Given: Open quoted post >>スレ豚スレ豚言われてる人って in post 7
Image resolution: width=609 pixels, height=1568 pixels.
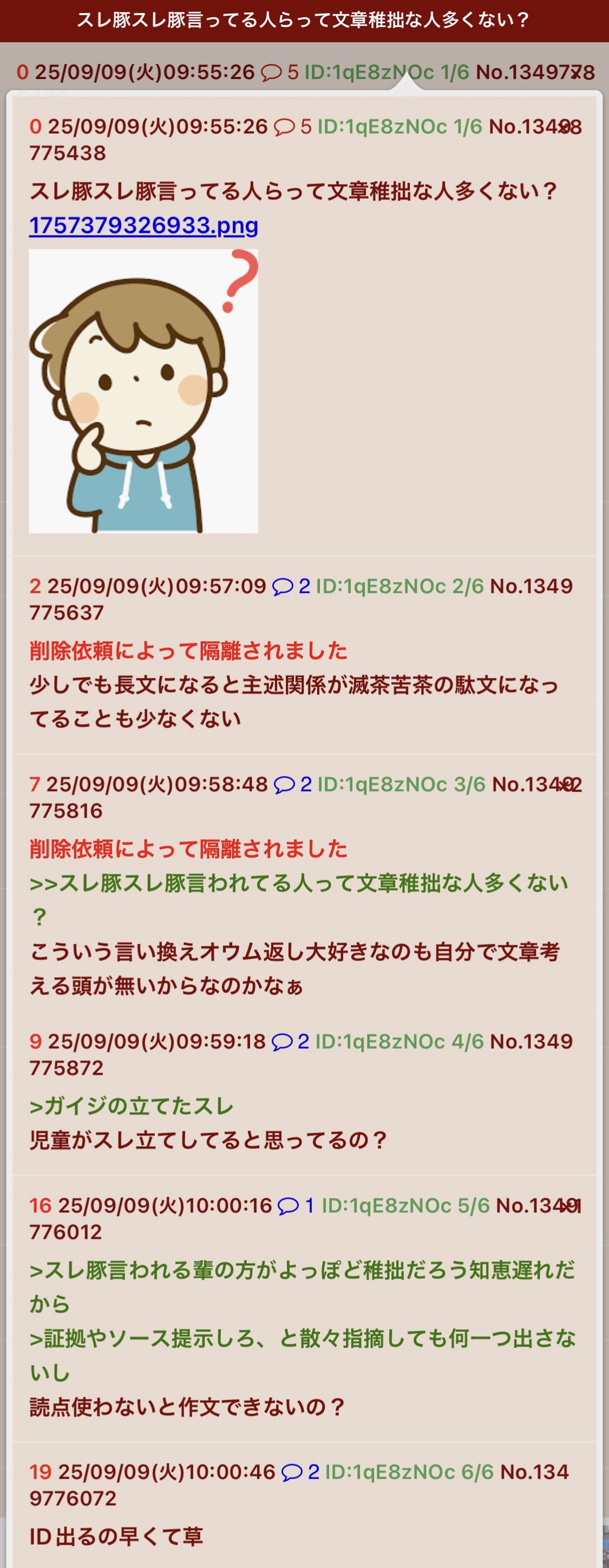Looking at the screenshot, I should (x=298, y=883).
